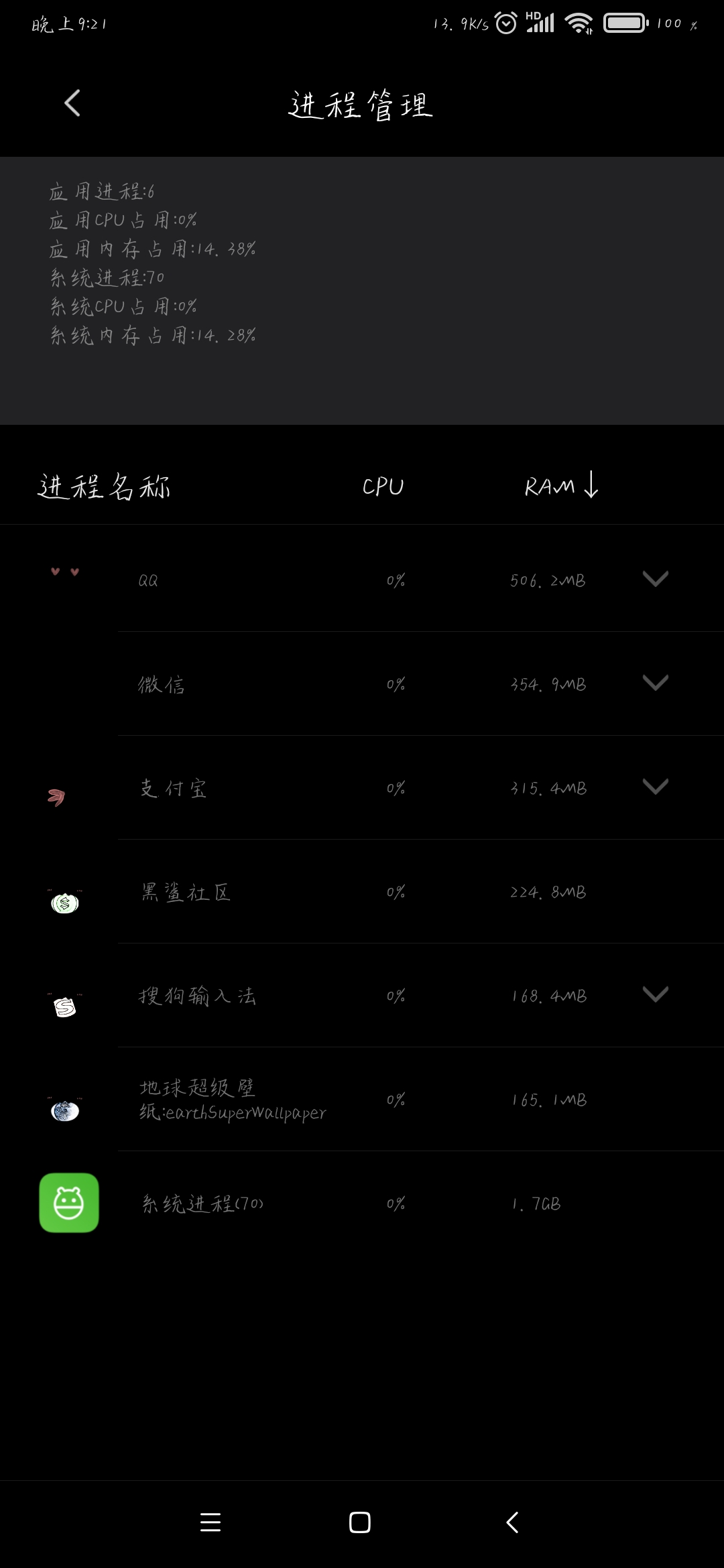Viewport: 724px width, 1568px height.
Task: Go back from 进程管理 page
Action: tap(72, 103)
